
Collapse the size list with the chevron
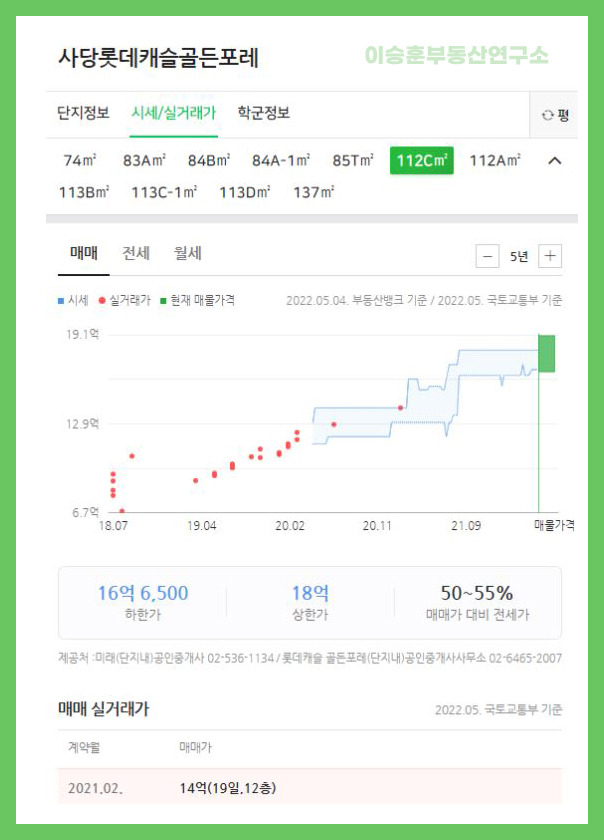(x=555, y=160)
